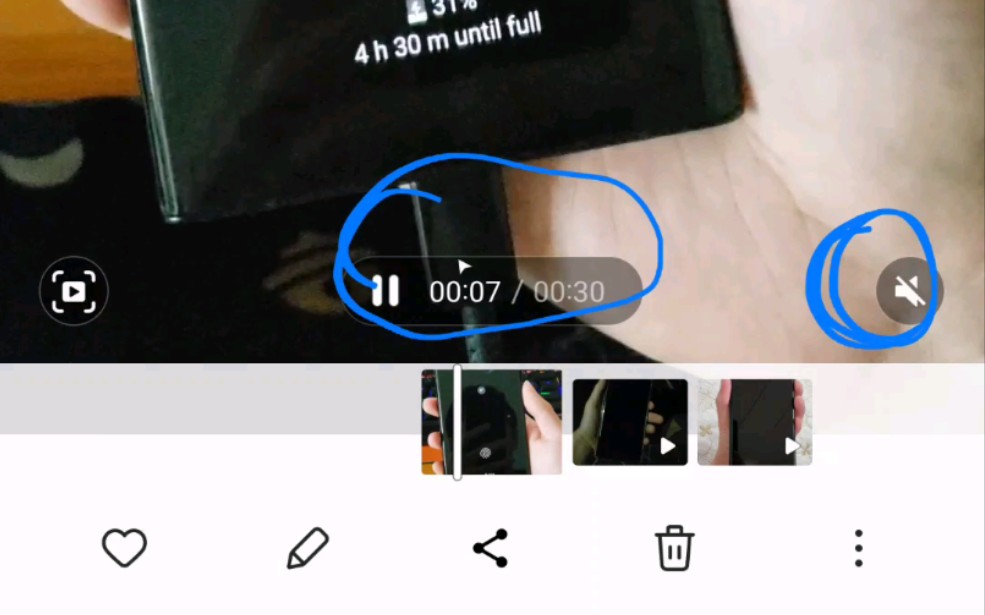Screen dimensions: 985x615
Task: Open the three-dot more options menu
Action: pyautogui.click(x=858, y=548)
